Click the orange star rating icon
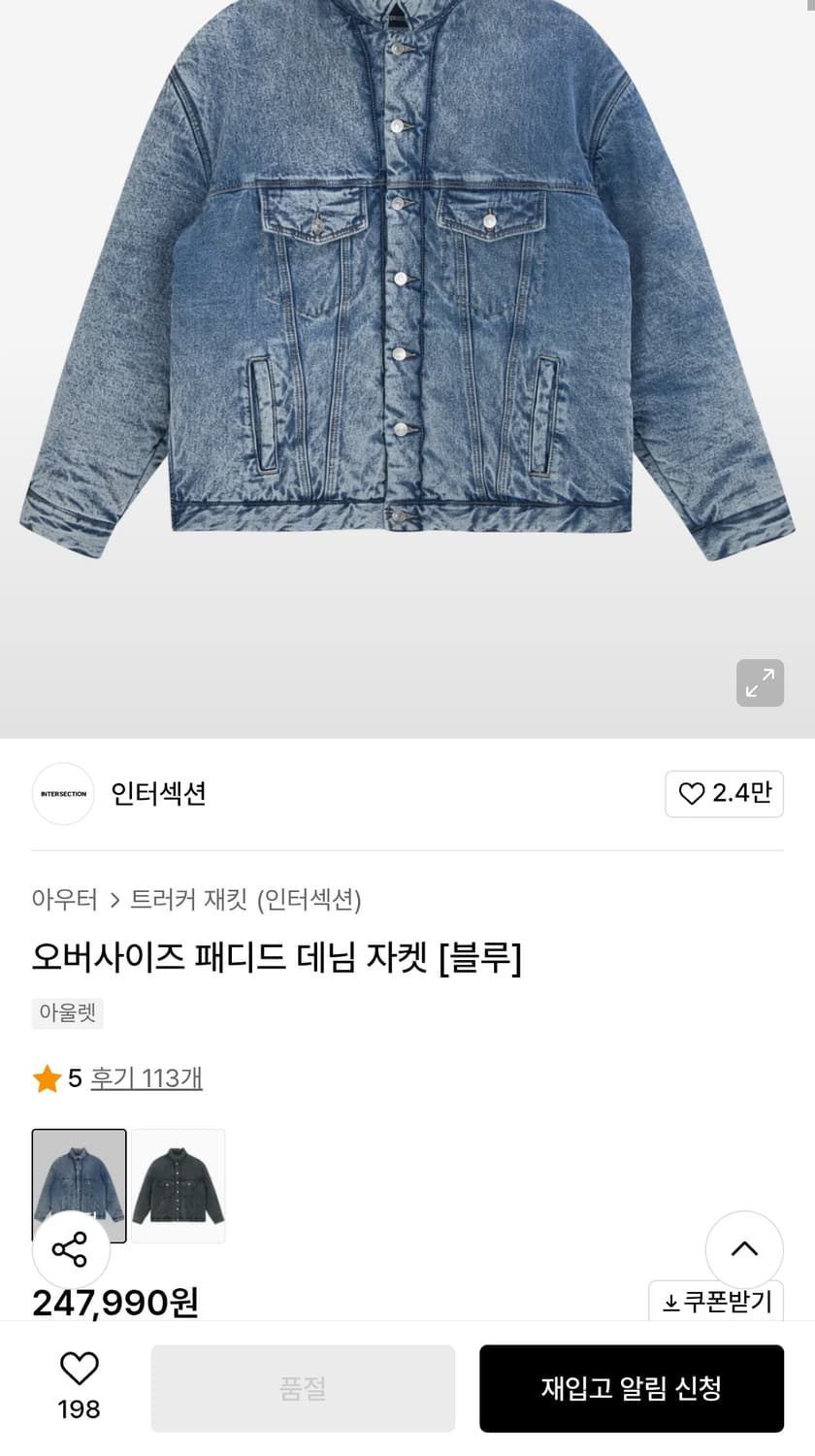The width and height of the screenshot is (815, 1456). pyautogui.click(x=47, y=1077)
